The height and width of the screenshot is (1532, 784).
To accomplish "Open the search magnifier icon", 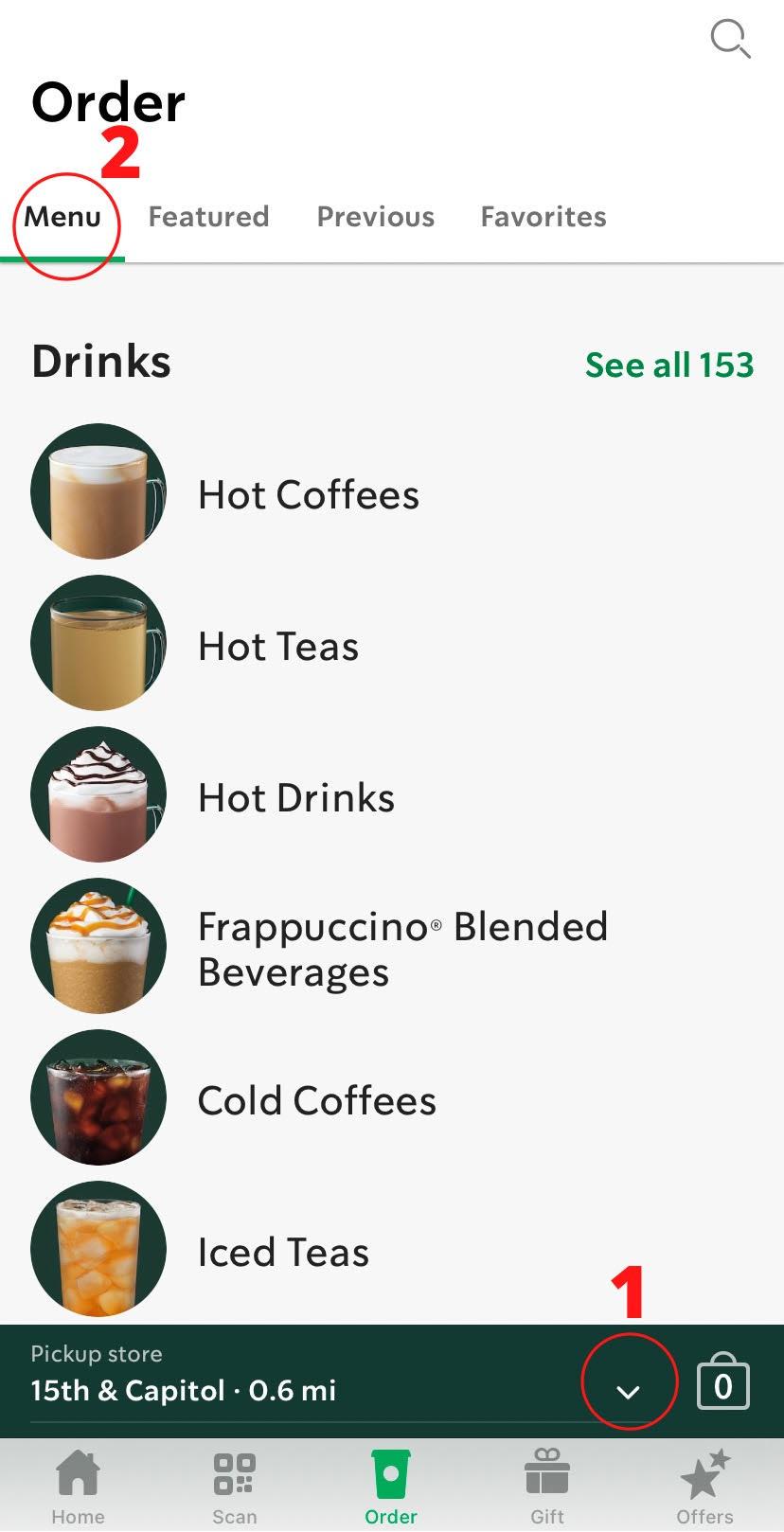I will 730,40.
